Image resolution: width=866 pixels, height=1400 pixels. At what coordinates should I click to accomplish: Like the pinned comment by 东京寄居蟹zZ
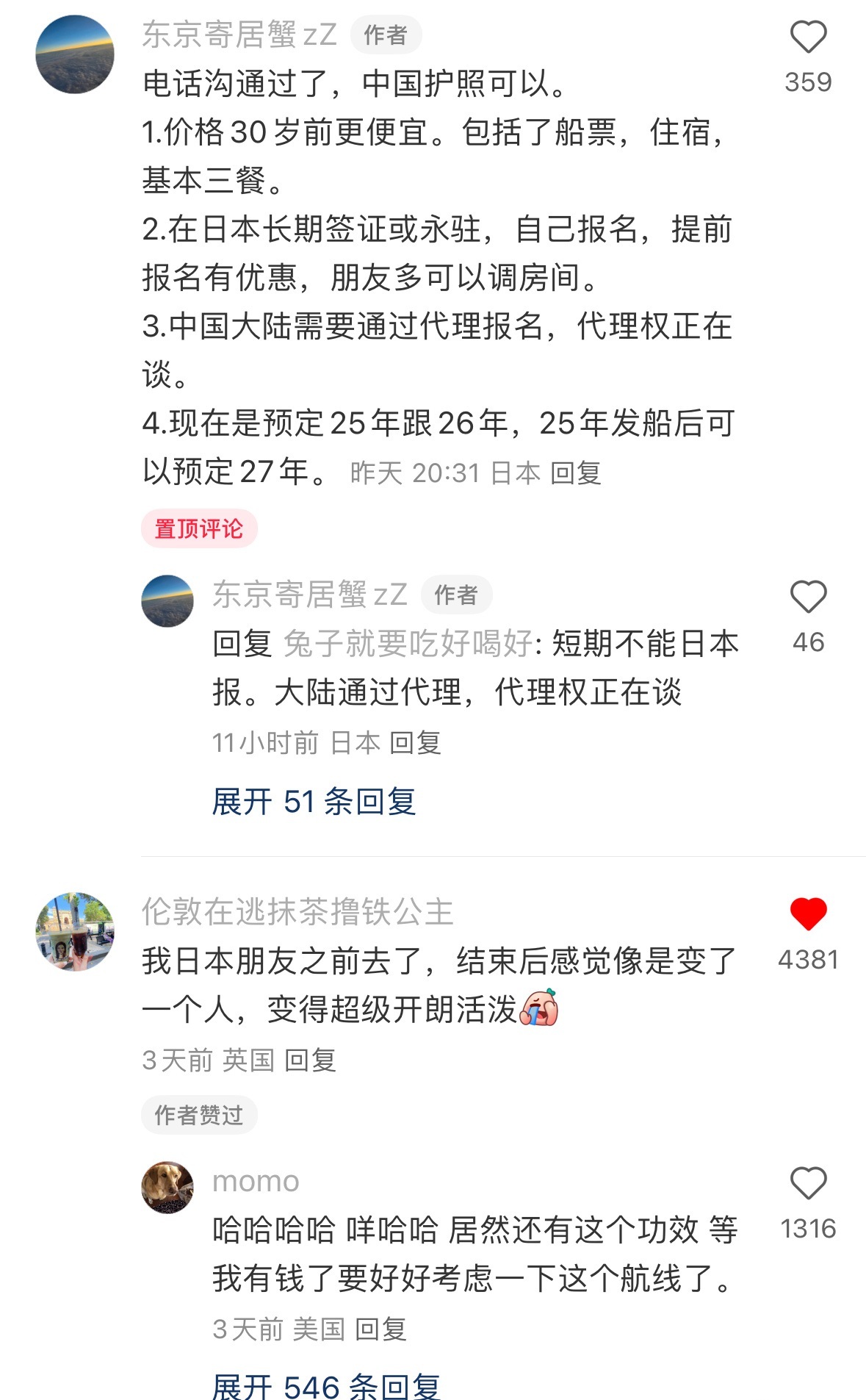[x=807, y=37]
